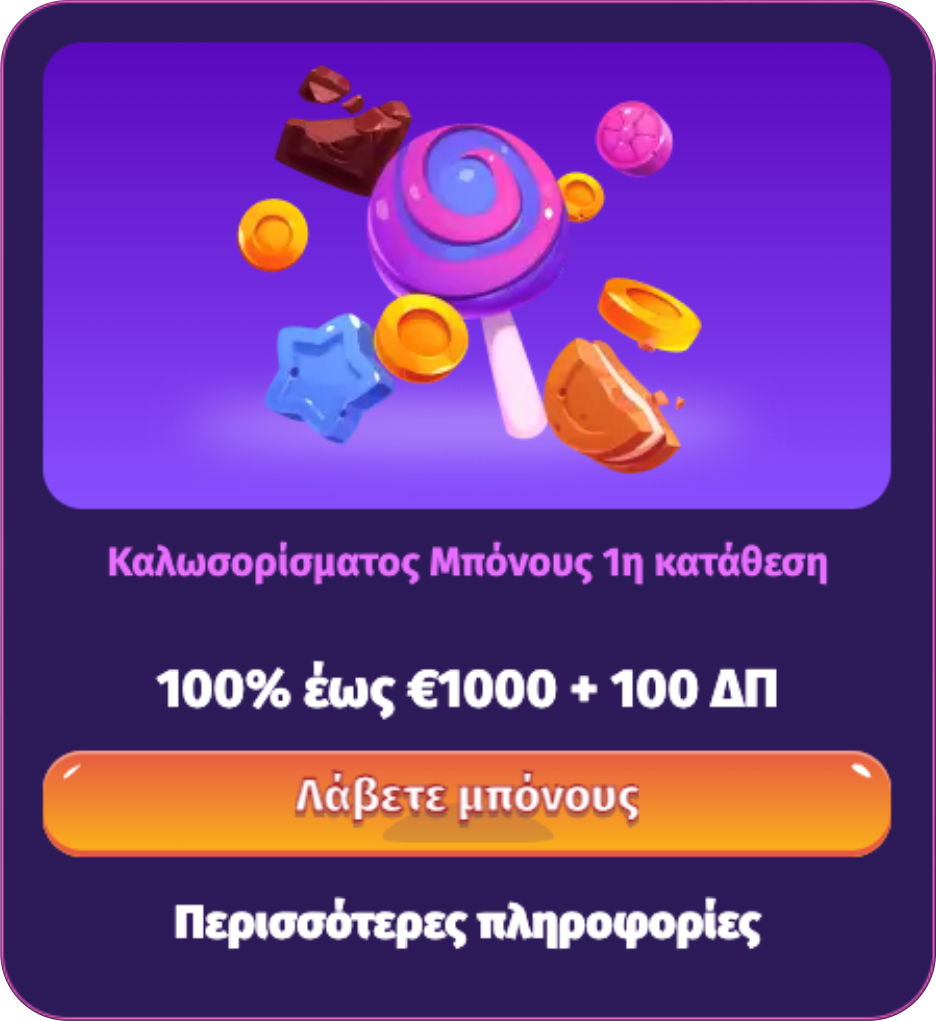Open the welcome bonus candy banner

(467, 275)
